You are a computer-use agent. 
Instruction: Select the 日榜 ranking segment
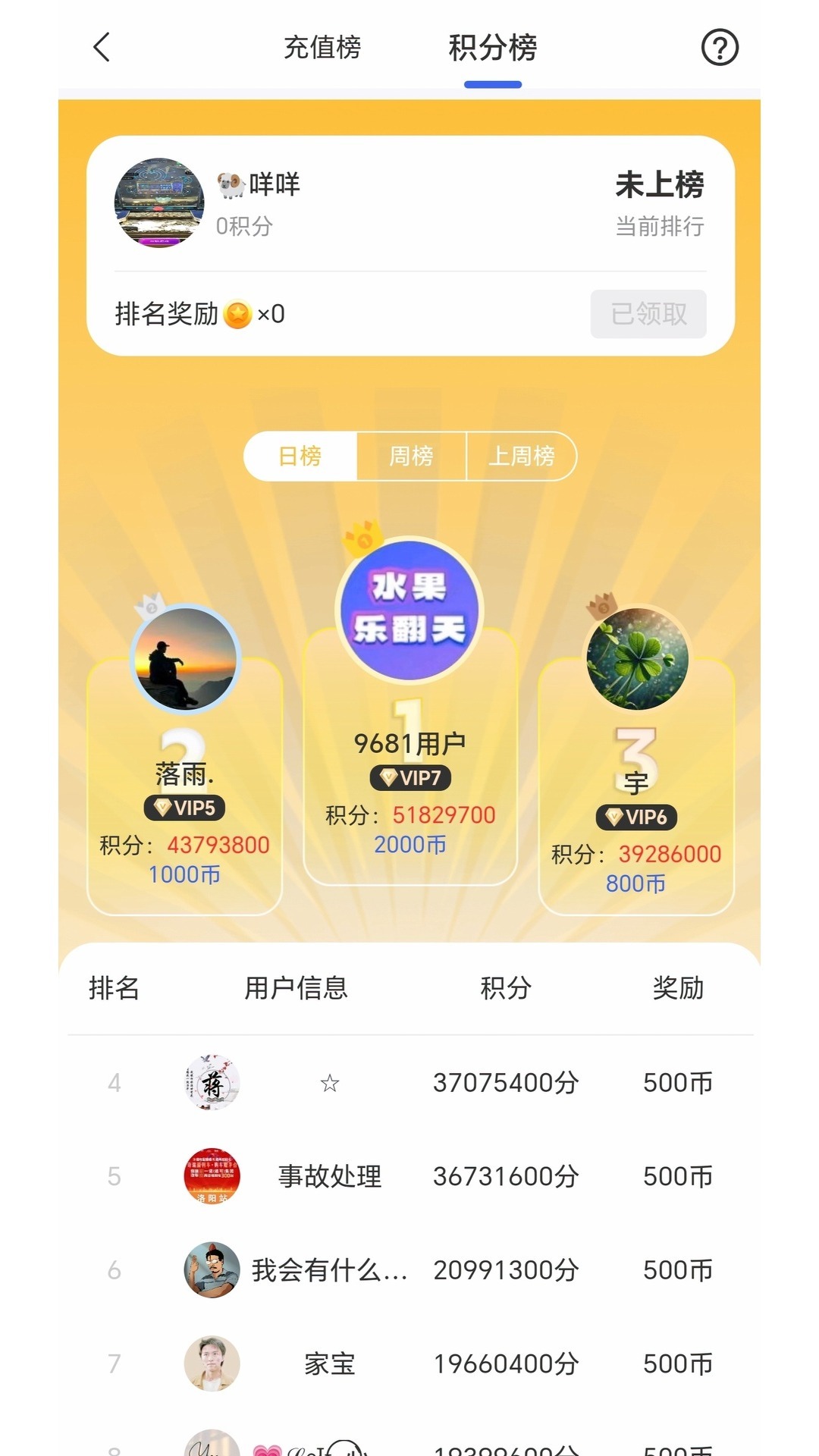point(300,457)
